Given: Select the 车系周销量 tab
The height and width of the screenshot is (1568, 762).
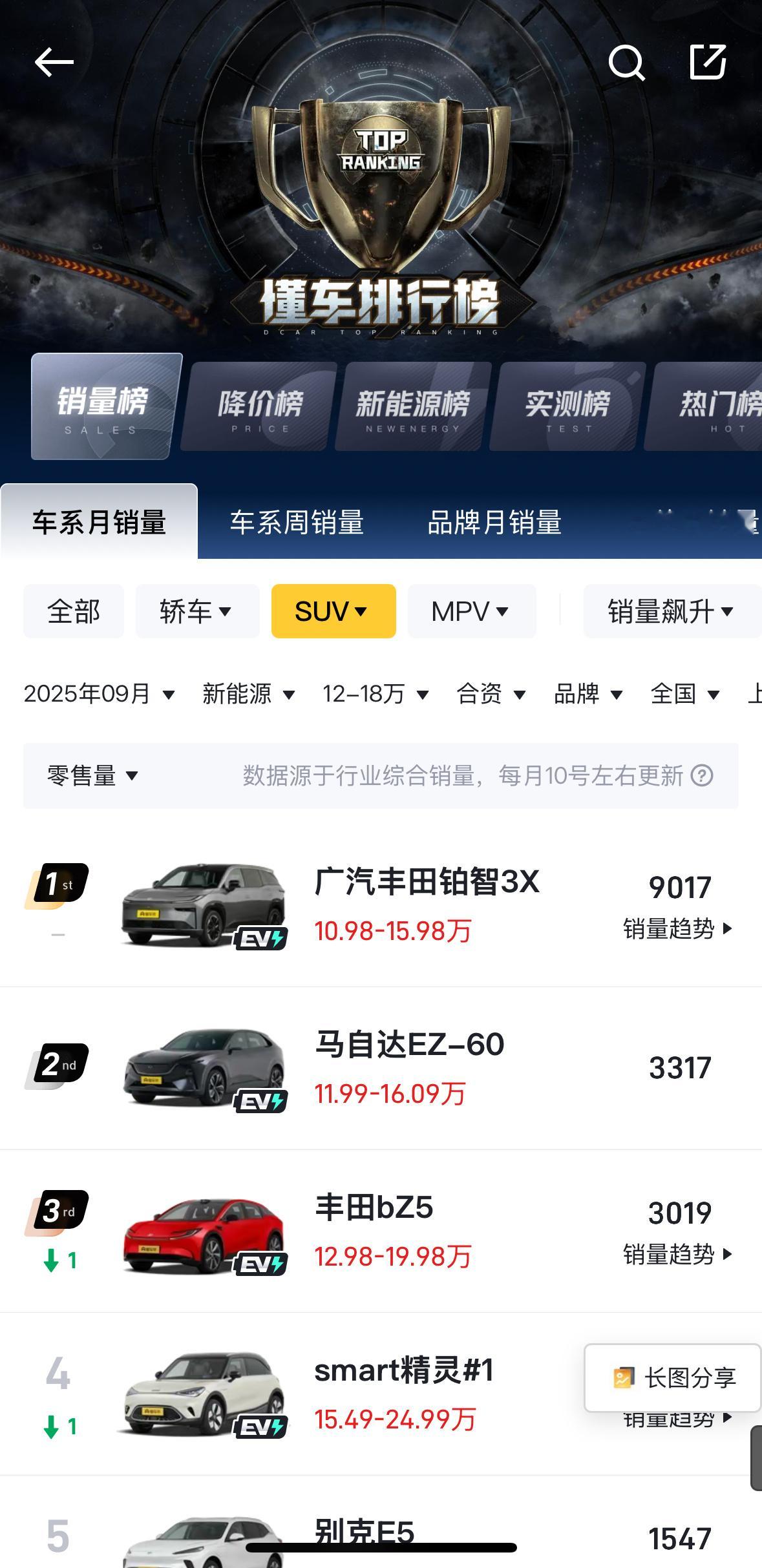Looking at the screenshot, I should (297, 522).
